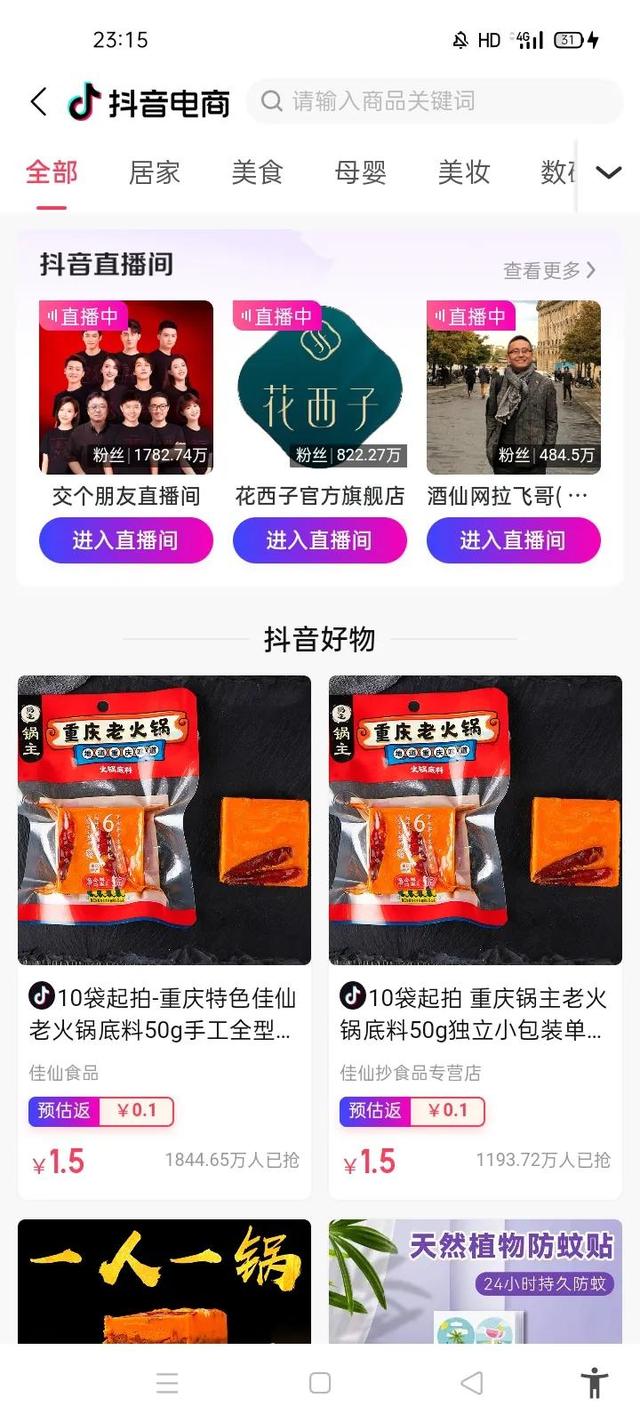Open the system recent apps menu

pos(167,1383)
